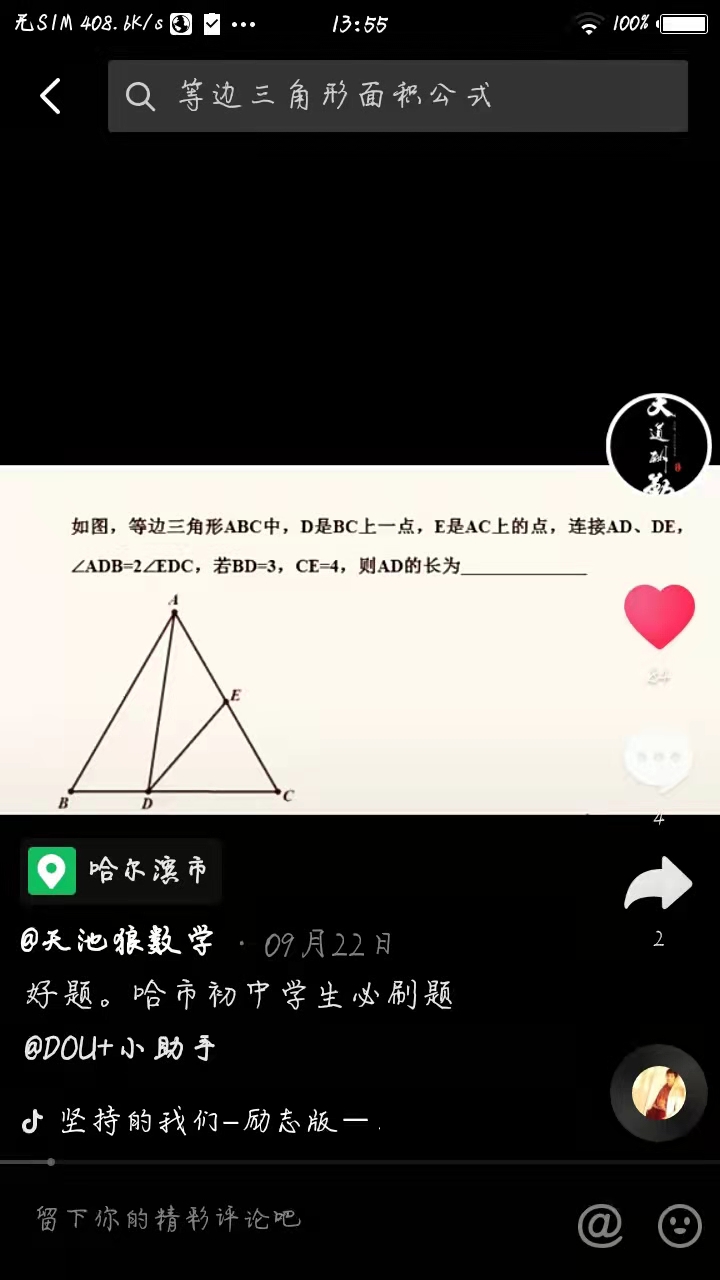720x1280 pixels.
Task: Tap the @DOU+小助手 mention
Action: pos(120,1048)
